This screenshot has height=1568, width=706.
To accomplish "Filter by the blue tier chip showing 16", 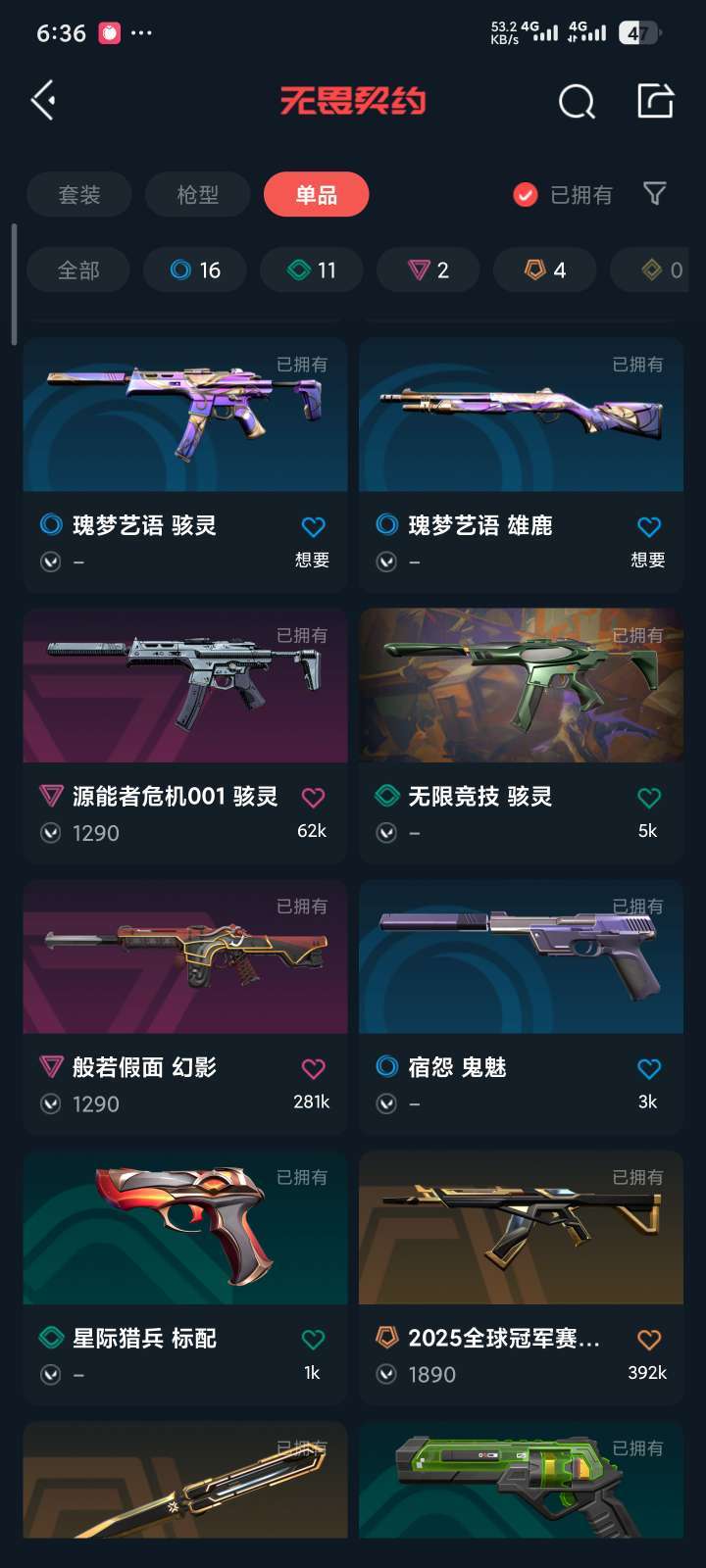I will click(x=195, y=269).
